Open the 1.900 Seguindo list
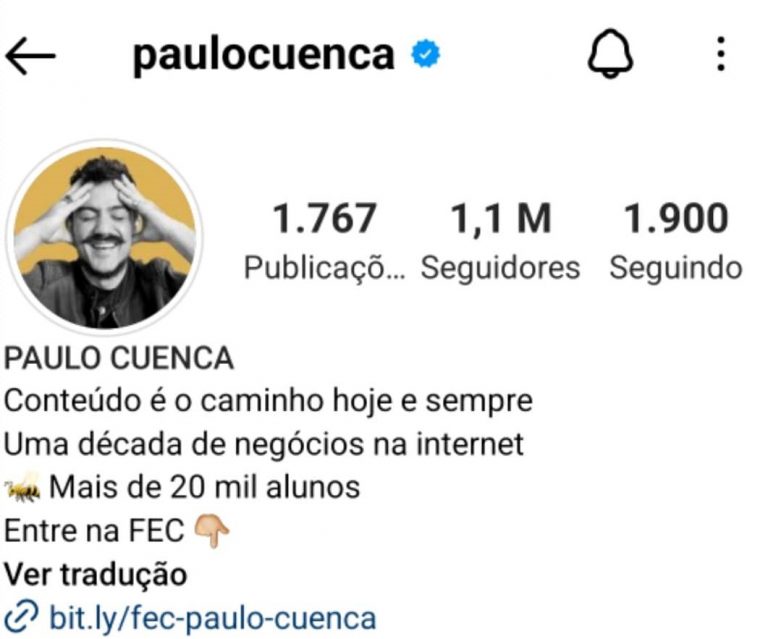The image size is (768, 639). (676, 240)
